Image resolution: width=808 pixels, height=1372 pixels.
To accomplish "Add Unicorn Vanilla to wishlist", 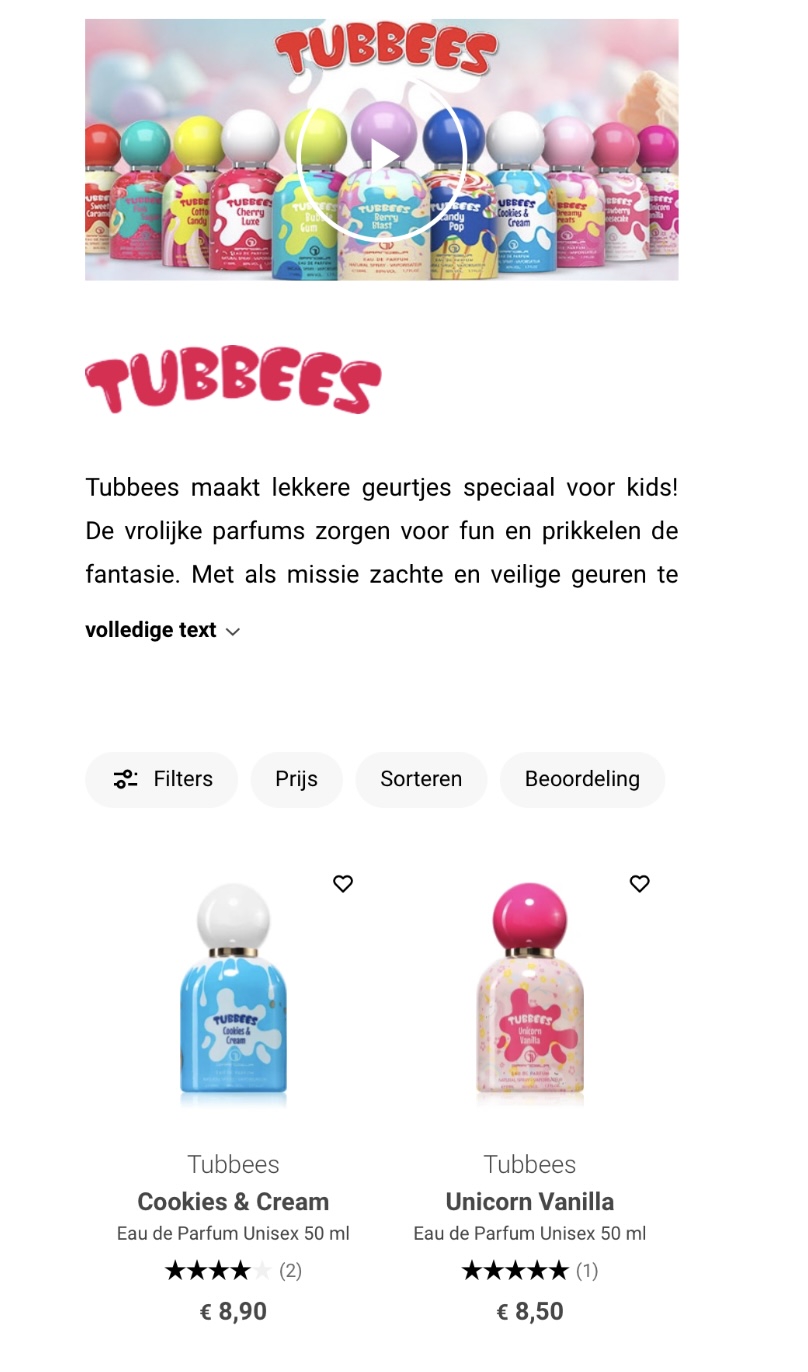I will 640,884.
